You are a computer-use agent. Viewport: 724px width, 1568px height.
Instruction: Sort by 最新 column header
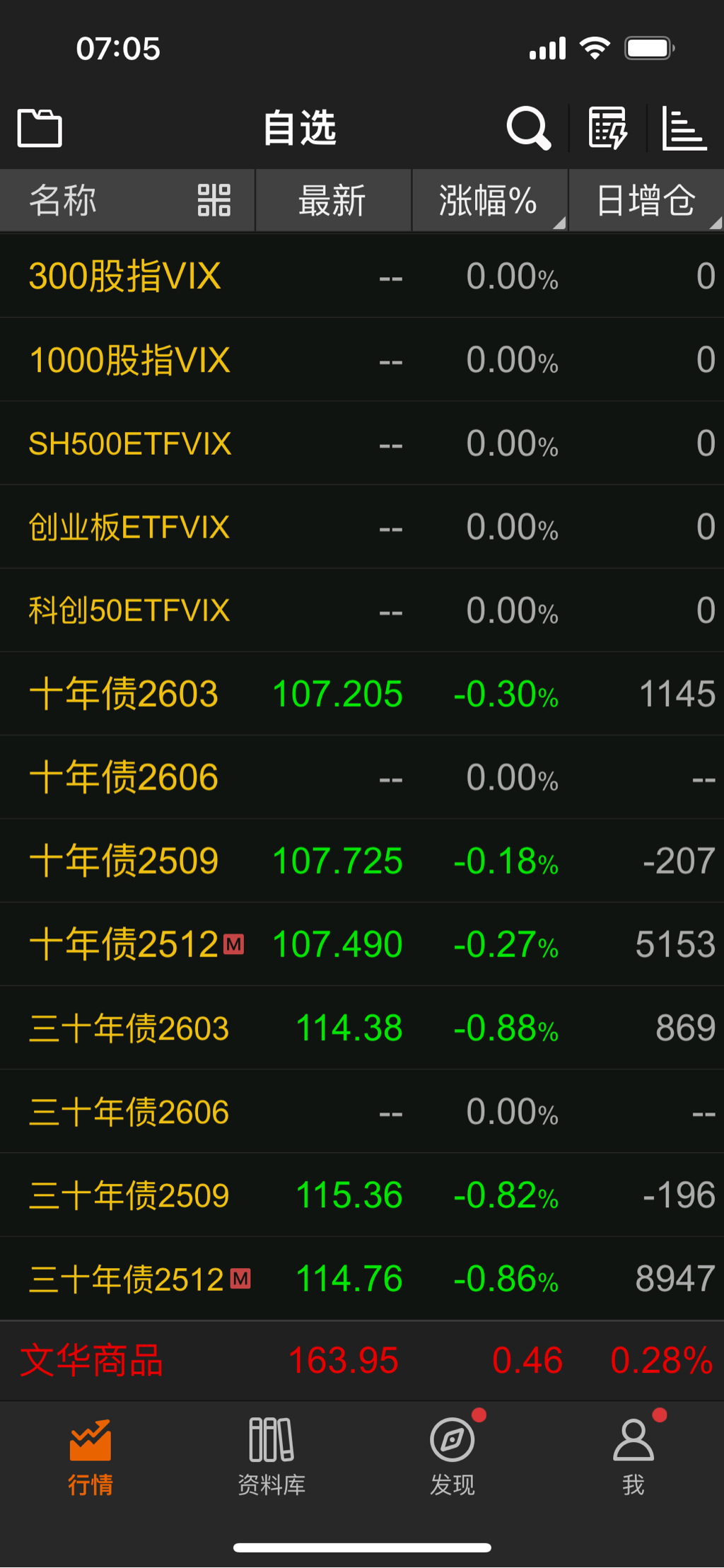coord(332,200)
